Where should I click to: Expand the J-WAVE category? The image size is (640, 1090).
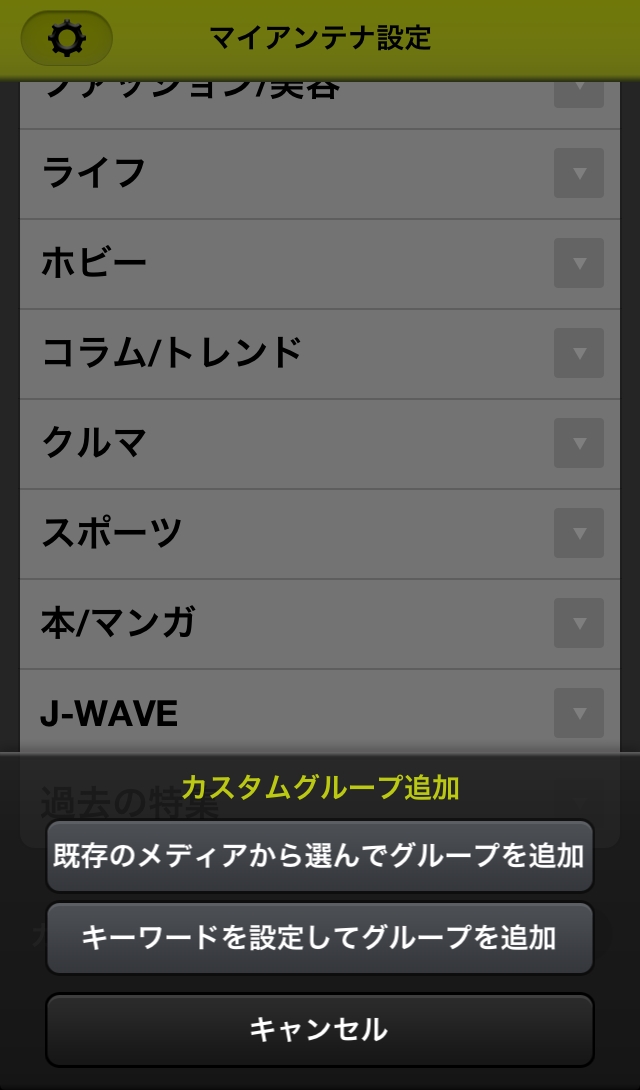coord(578,713)
